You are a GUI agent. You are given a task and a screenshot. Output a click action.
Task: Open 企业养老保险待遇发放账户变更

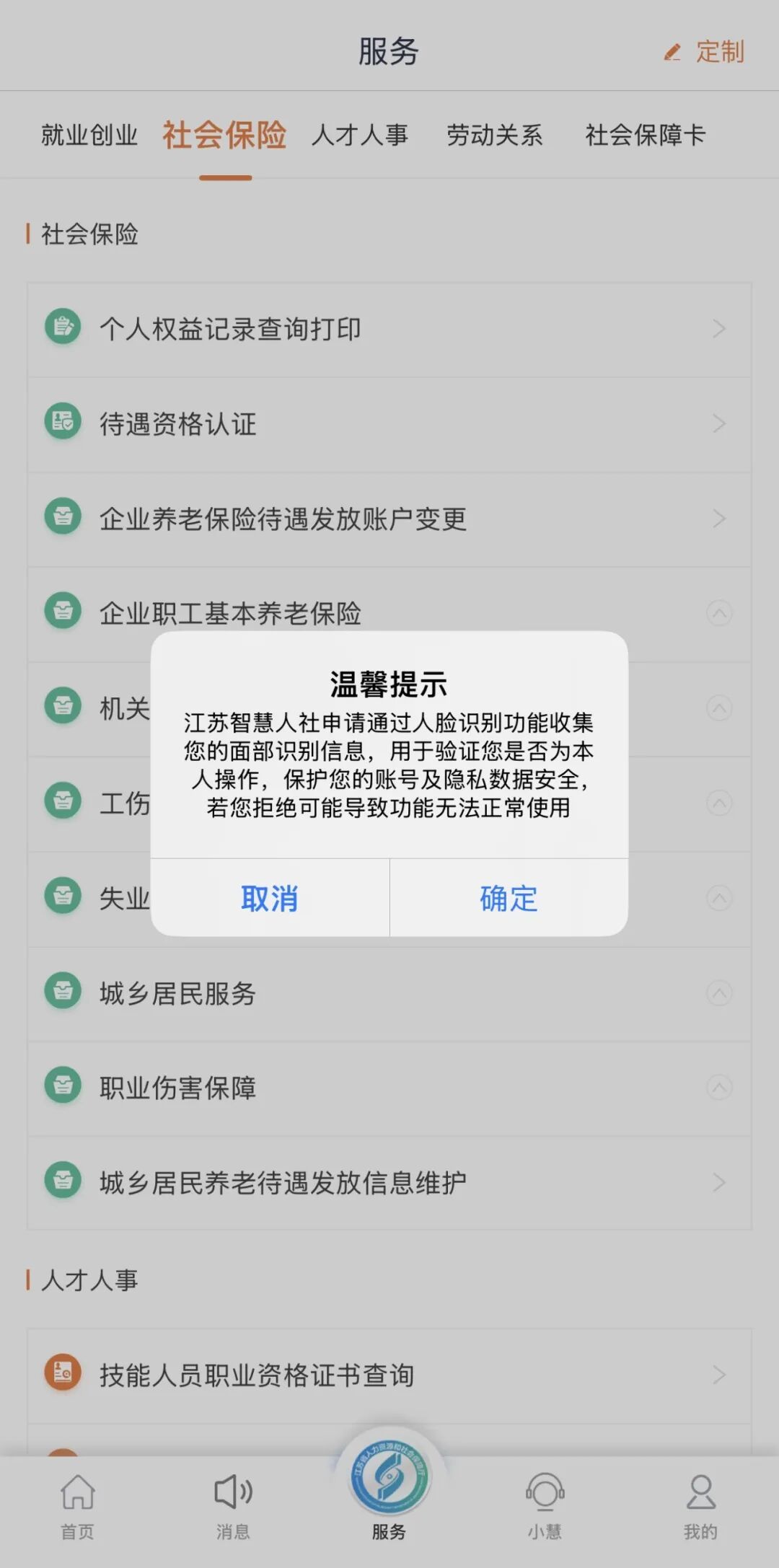point(389,519)
